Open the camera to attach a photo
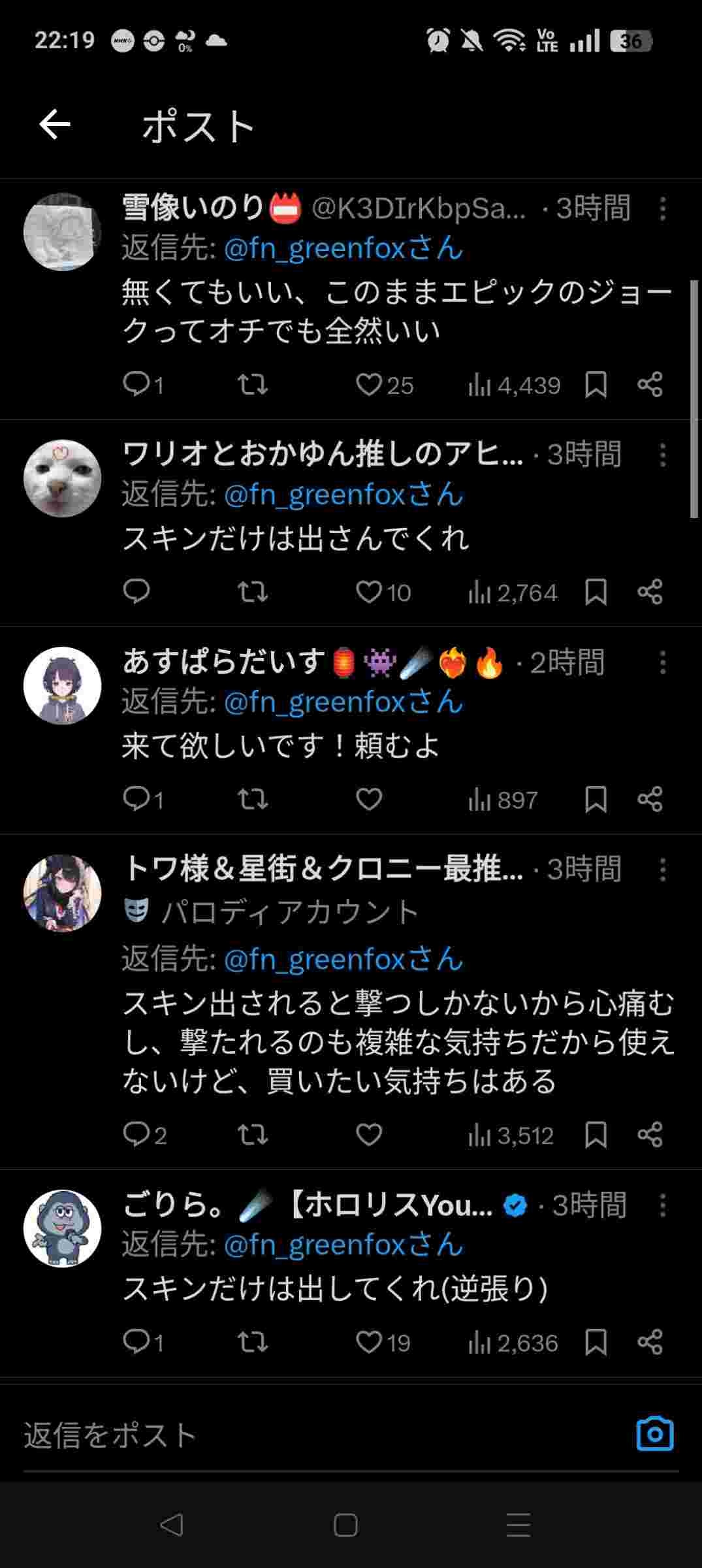This screenshot has width=702, height=1568. point(654,1435)
